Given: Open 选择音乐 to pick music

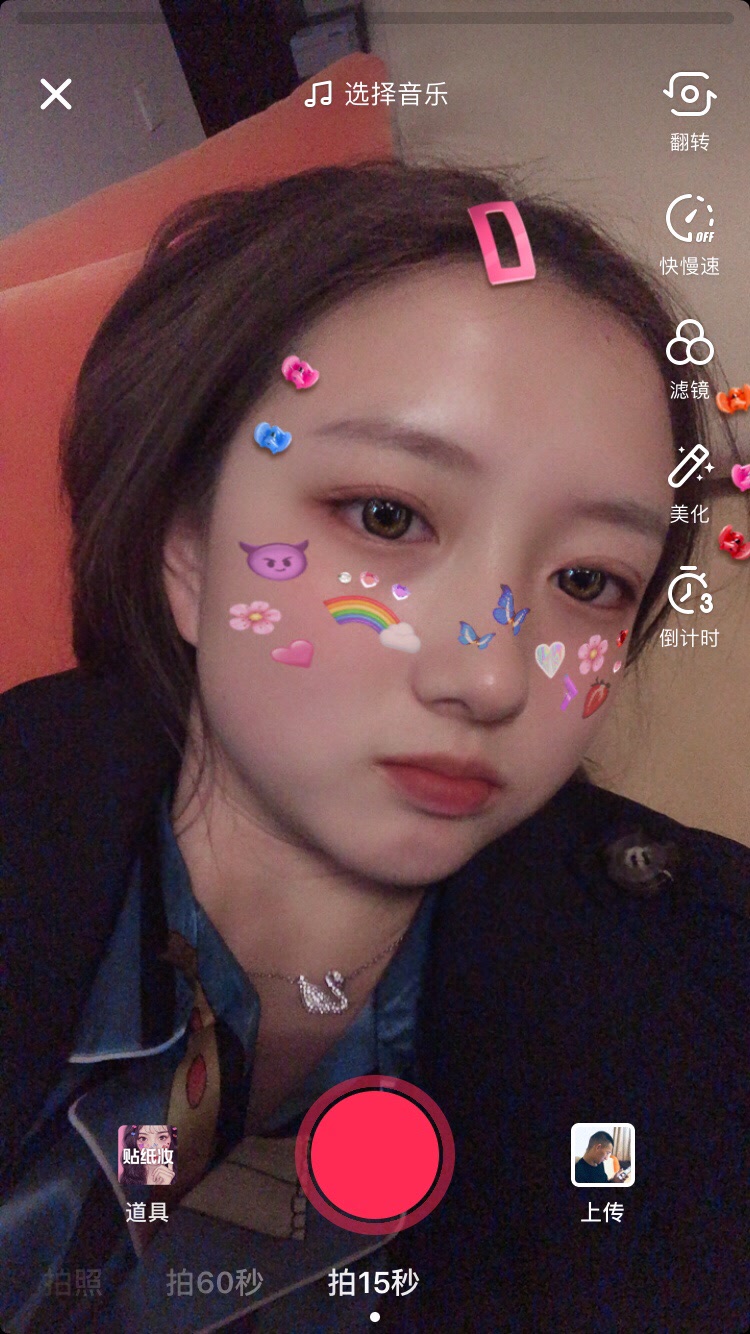Looking at the screenshot, I should pos(376,95).
